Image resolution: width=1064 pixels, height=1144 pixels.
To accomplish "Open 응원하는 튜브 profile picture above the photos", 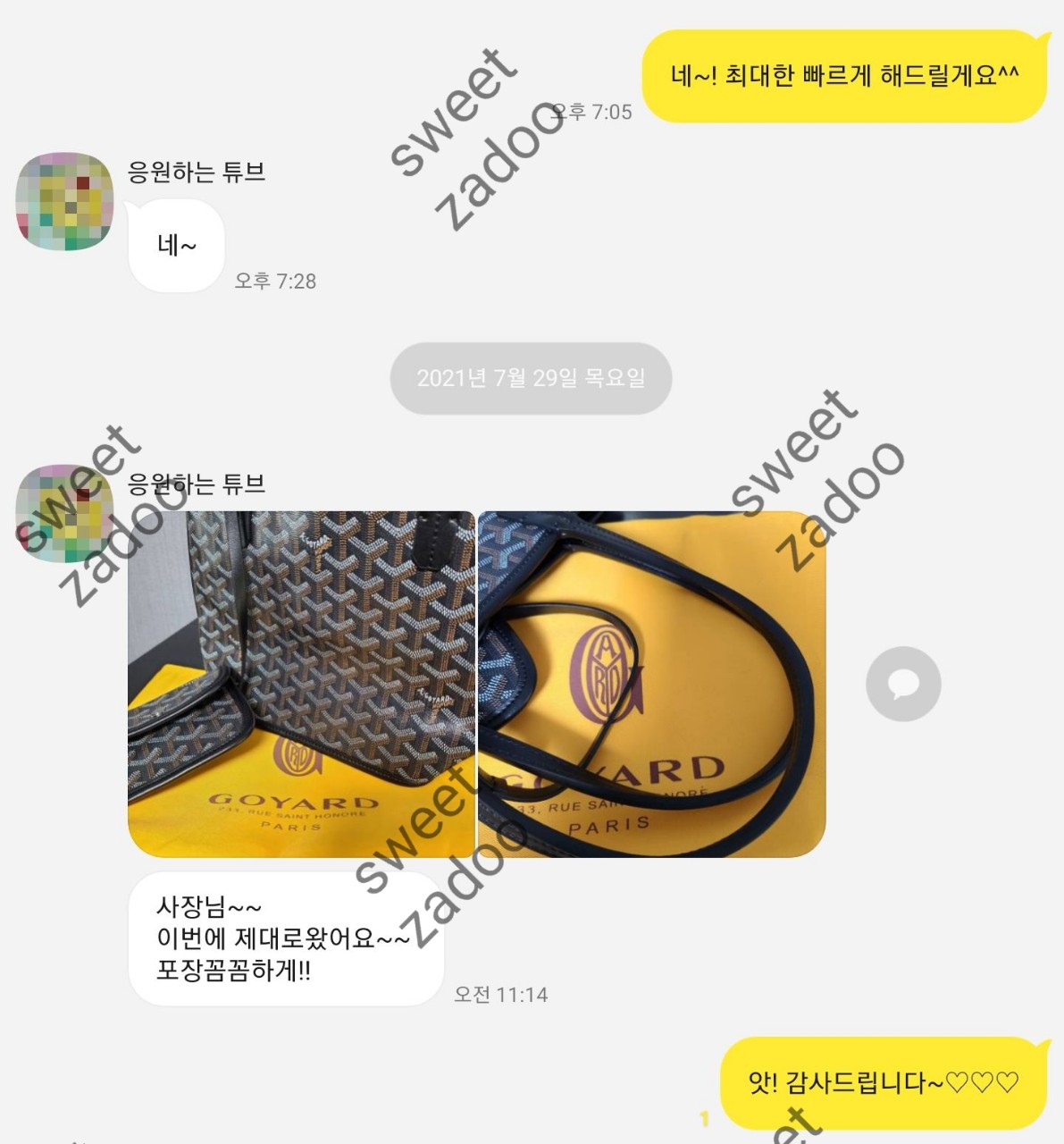I will tap(64, 512).
